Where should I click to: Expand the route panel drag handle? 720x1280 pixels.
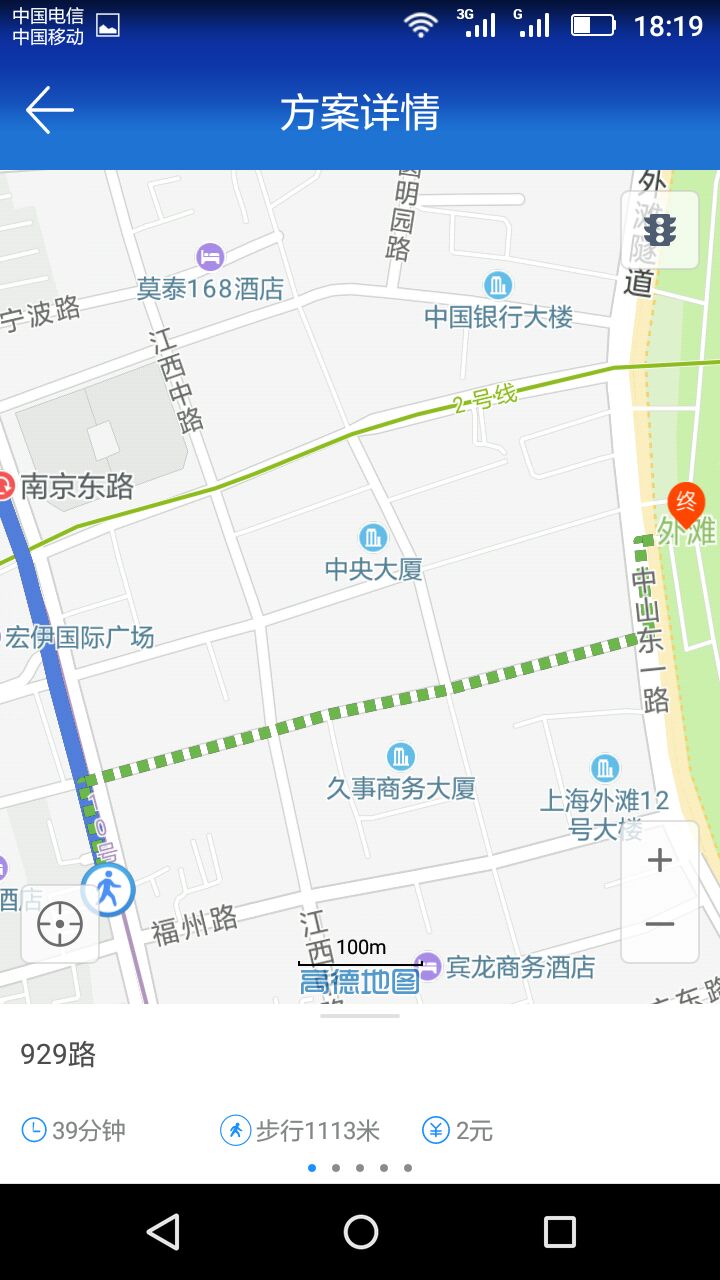360,1015
